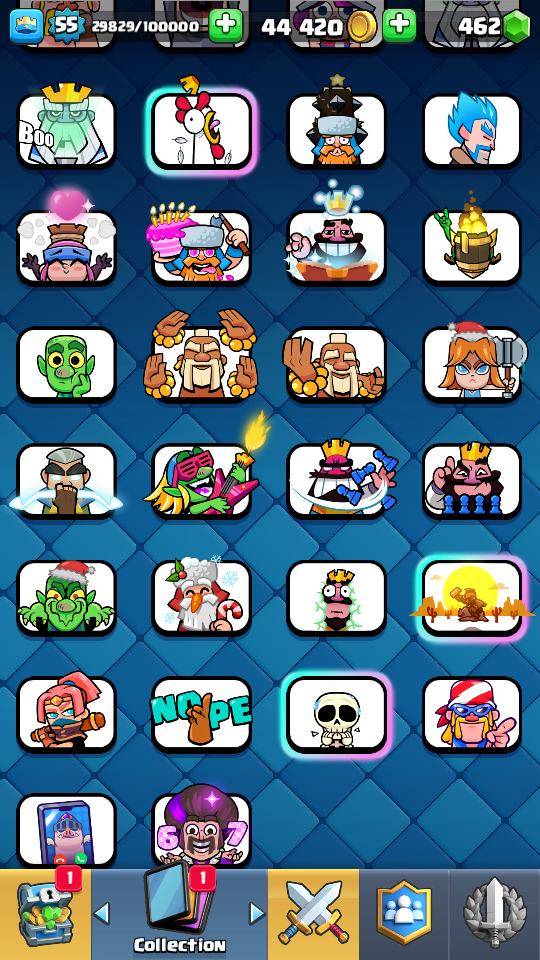540x960 pixels.
Task: Select the skeleton skull emote
Action: coord(337,714)
